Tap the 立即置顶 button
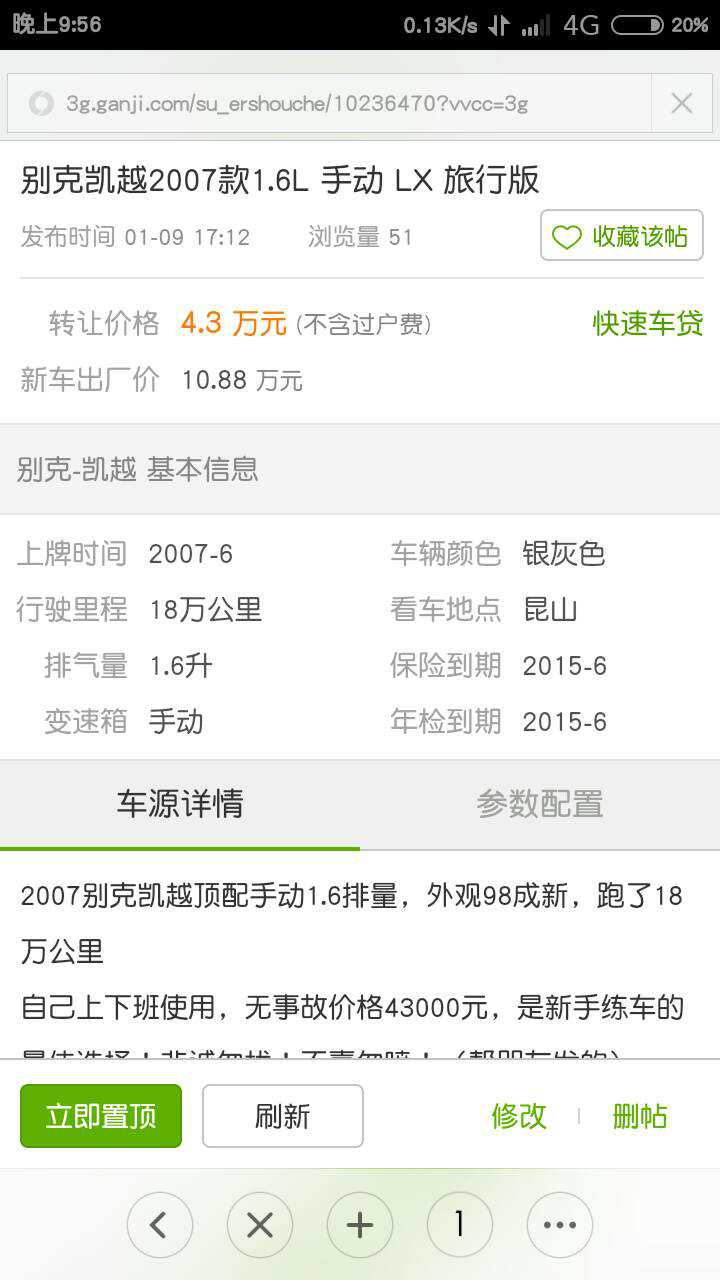This screenshot has width=720, height=1280. [101, 1116]
